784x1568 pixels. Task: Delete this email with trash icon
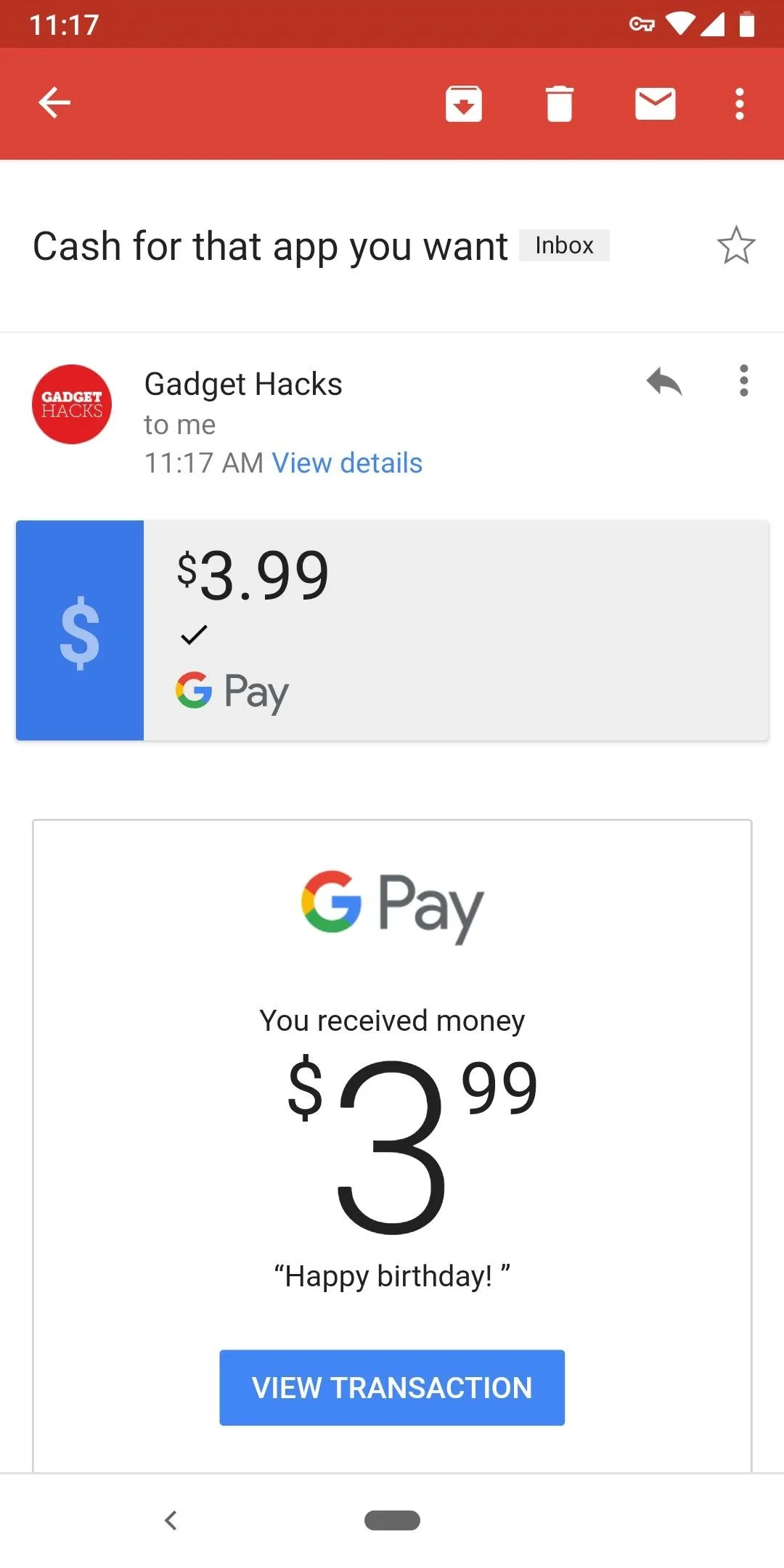tap(560, 103)
